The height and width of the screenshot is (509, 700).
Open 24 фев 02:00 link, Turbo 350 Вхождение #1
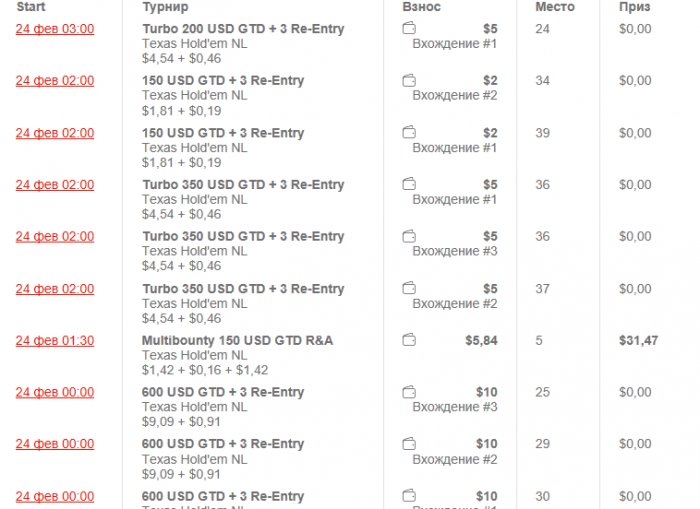click(55, 185)
